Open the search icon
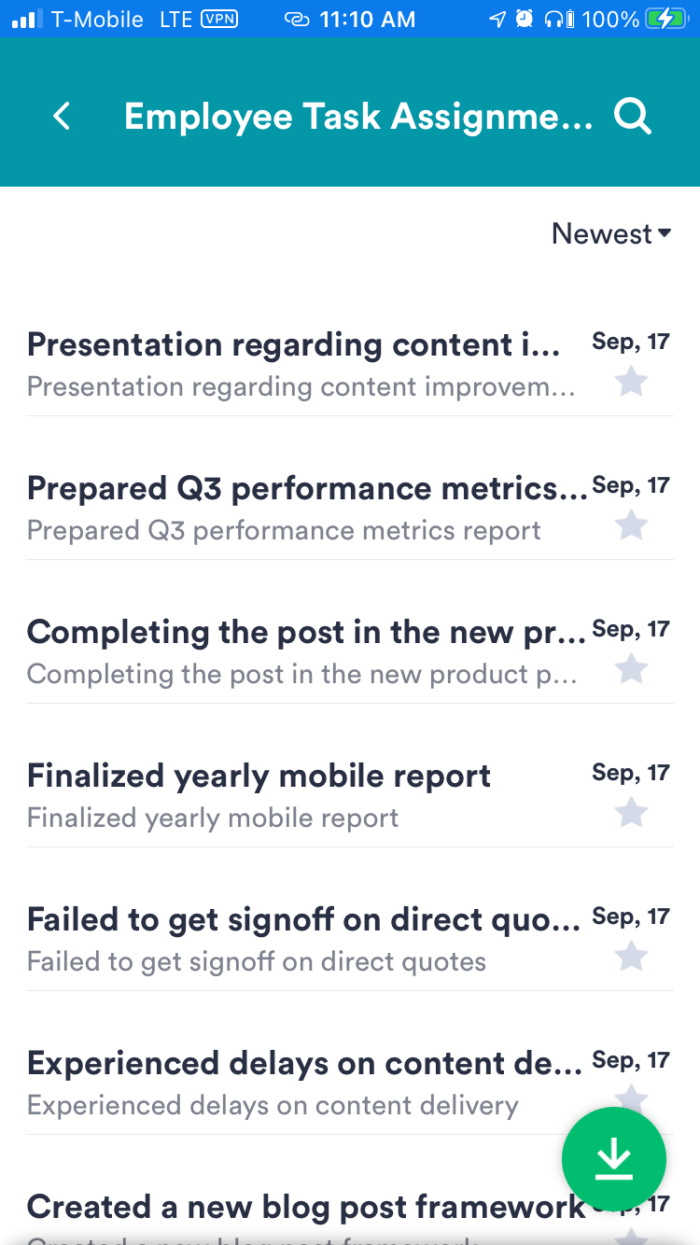Image resolution: width=700 pixels, height=1245 pixels. (632, 117)
